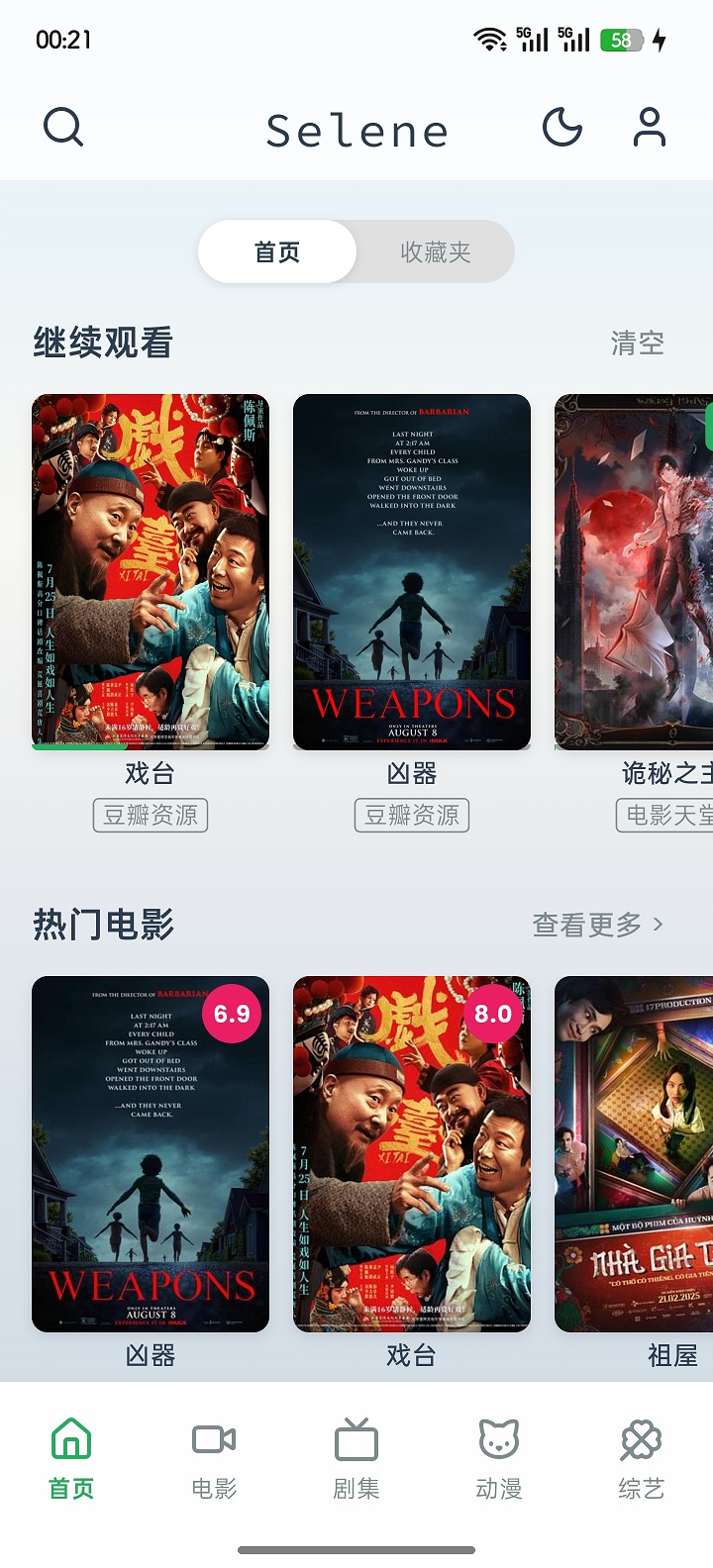The image size is (713, 1568).
Task: Open the 动漫 bottom tab
Action: 499,1459
